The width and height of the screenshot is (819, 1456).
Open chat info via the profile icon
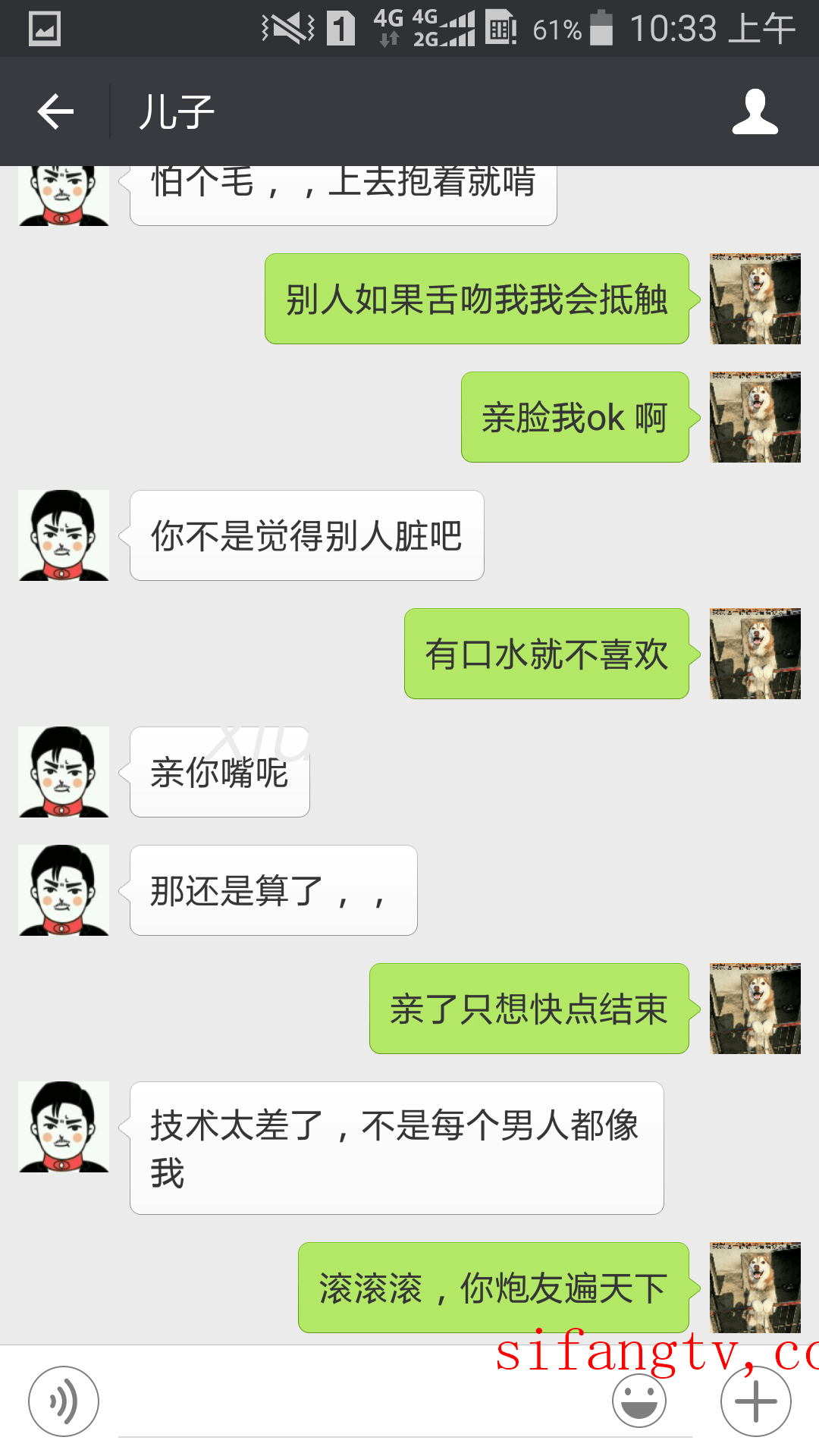point(755,112)
